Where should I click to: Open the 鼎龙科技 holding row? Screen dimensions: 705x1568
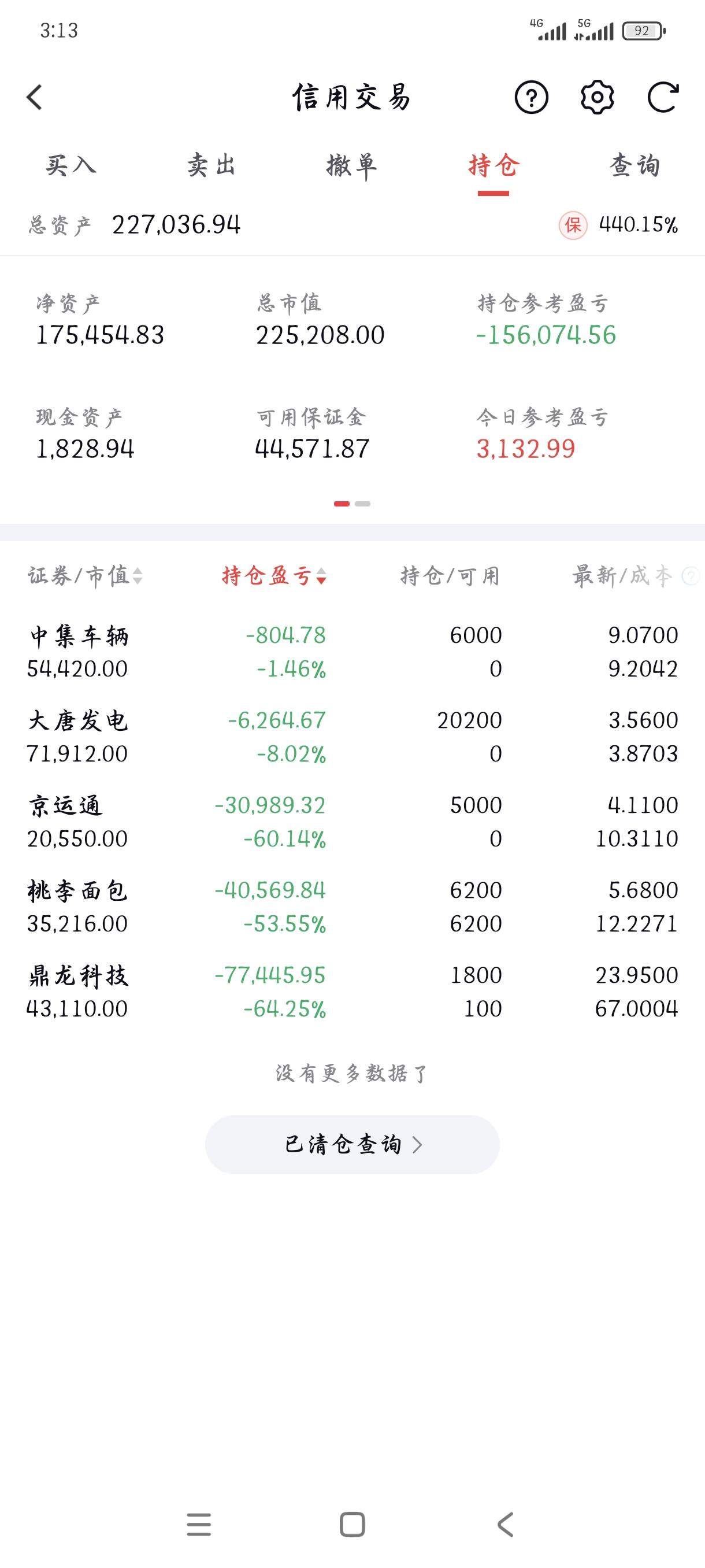click(x=352, y=992)
